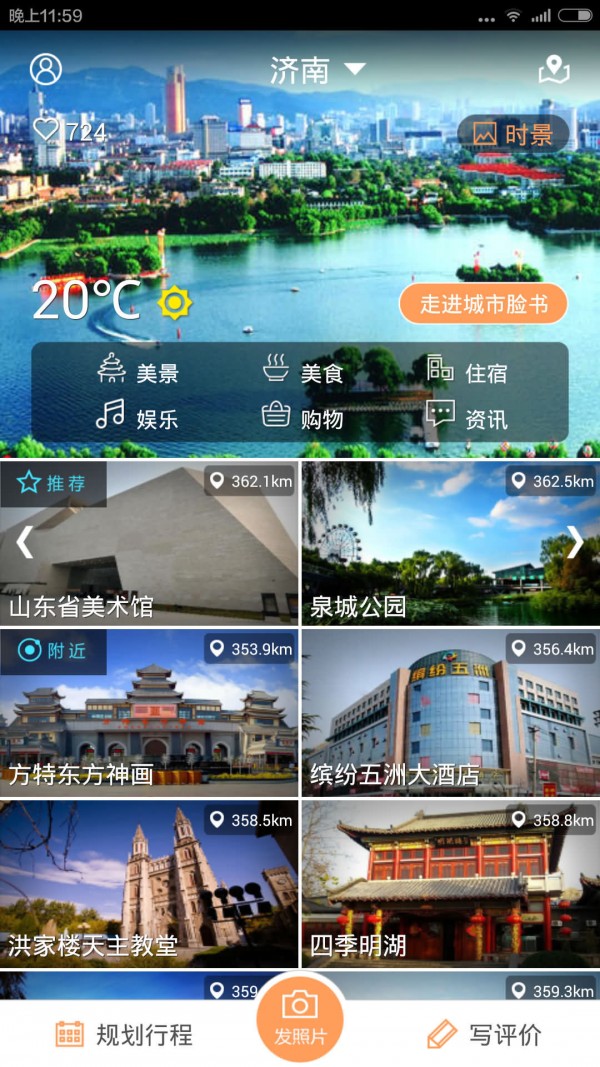This screenshot has height=1067, width=600.
Task: Browse the 住宿 category
Action: [467, 372]
